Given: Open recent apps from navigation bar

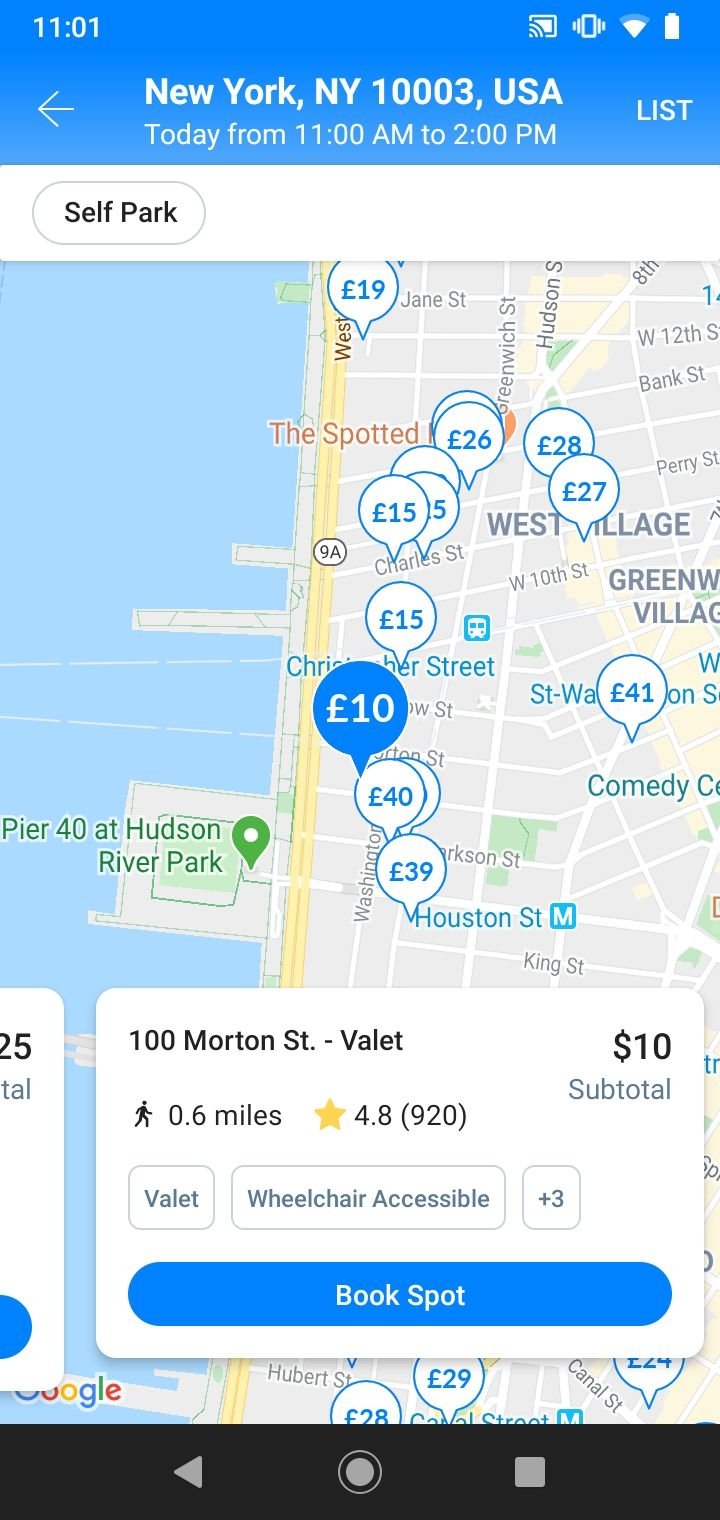Looking at the screenshot, I should coord(530,1472).
